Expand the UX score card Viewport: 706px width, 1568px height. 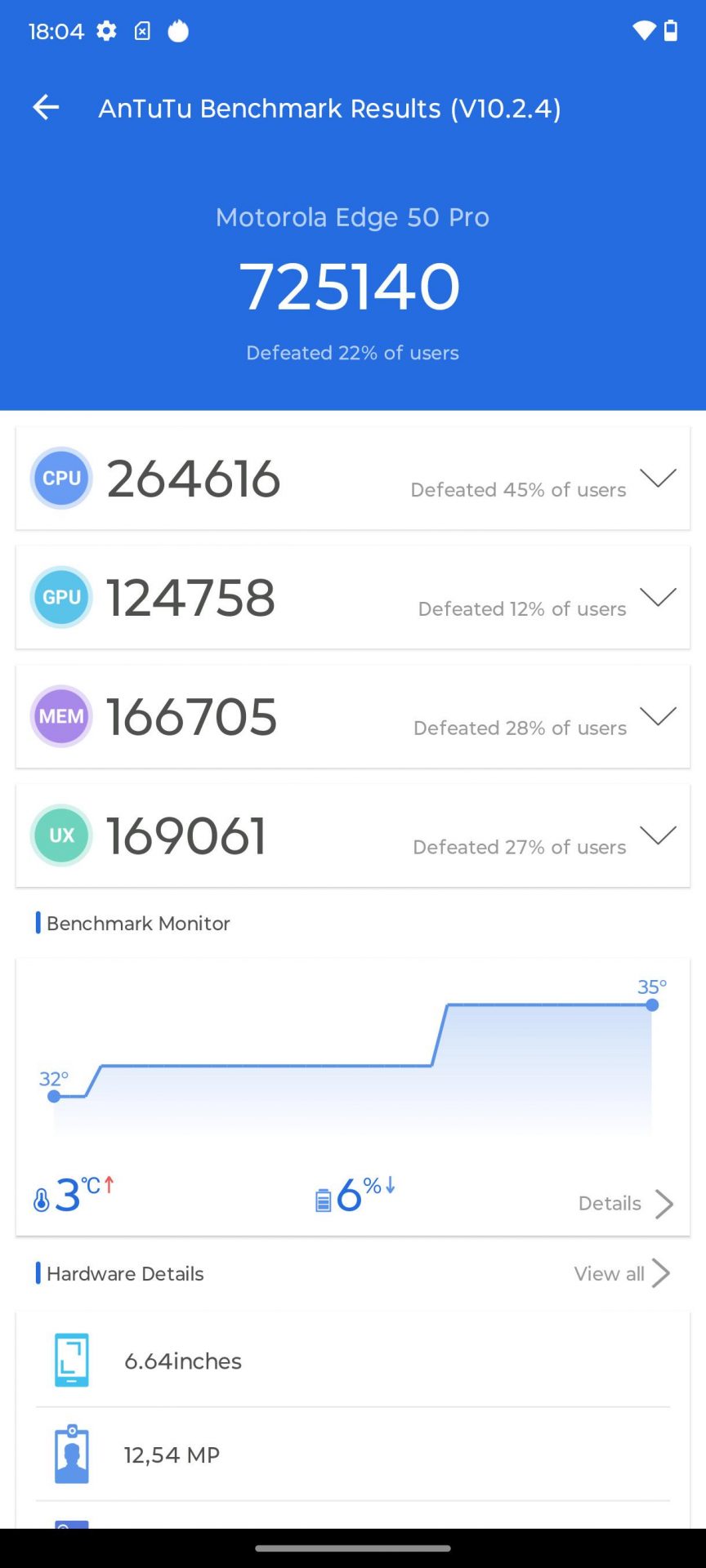coord(657,835)
